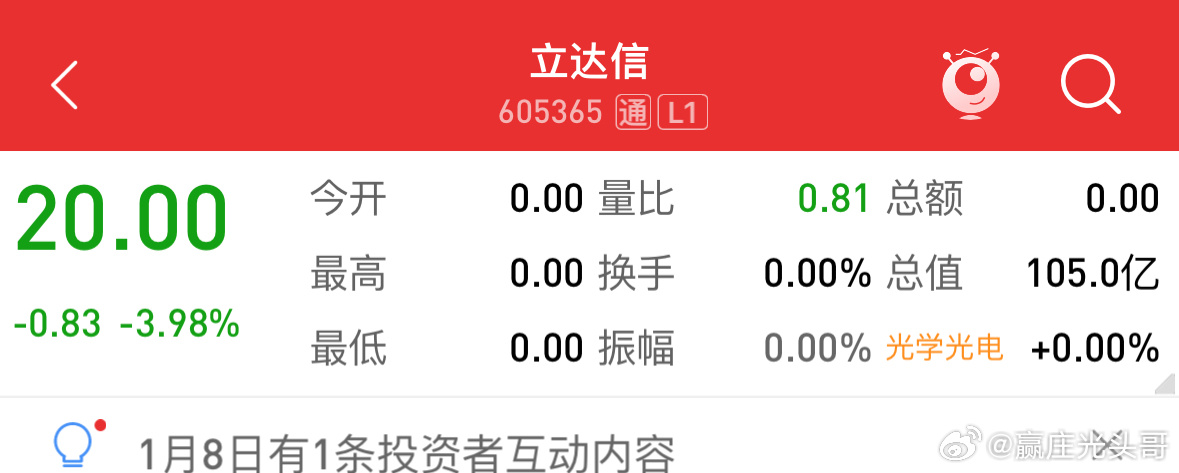Open the search magnifier icon
The height and width of the screenshot is (473, 1179).
pos(1089,84)
